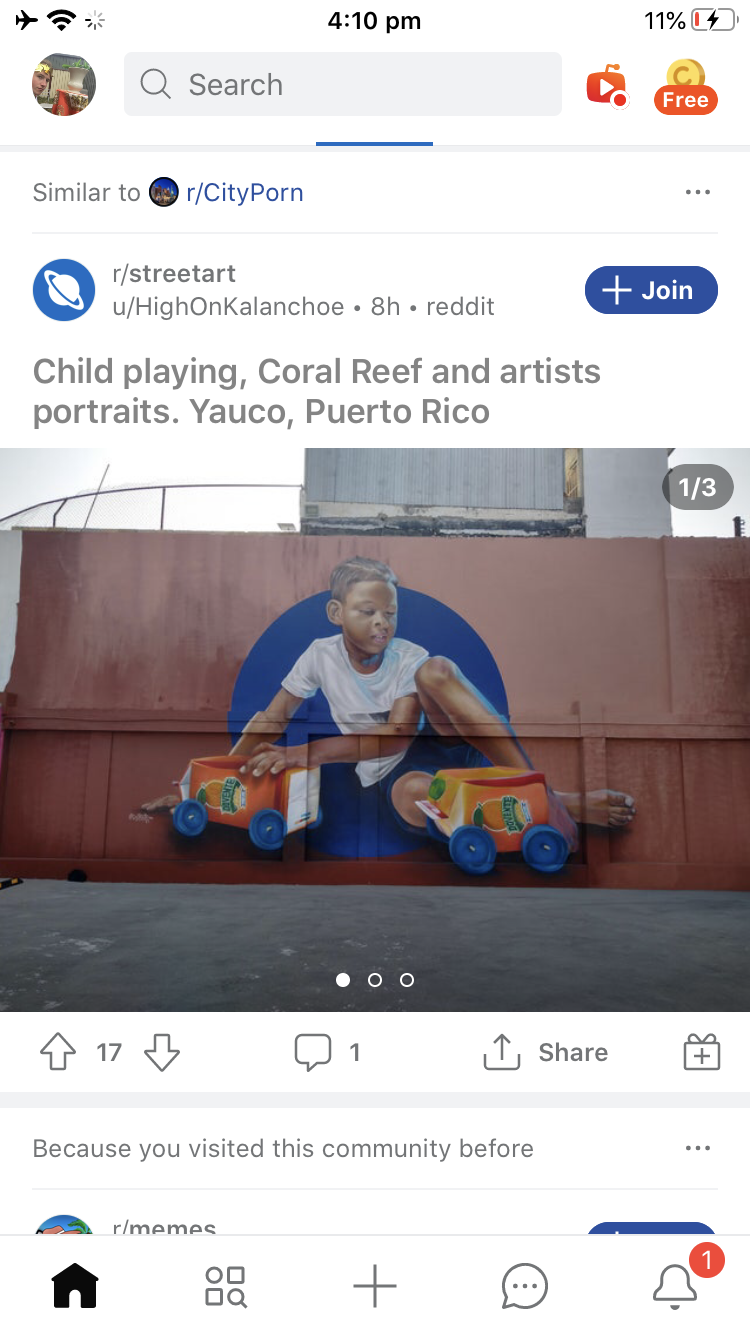Image resolution: width=750 pixels, height=1334 pixels.
Task: Switch to the Discover communities tab
Action: pyautogui.click(x=225, y=1286)
